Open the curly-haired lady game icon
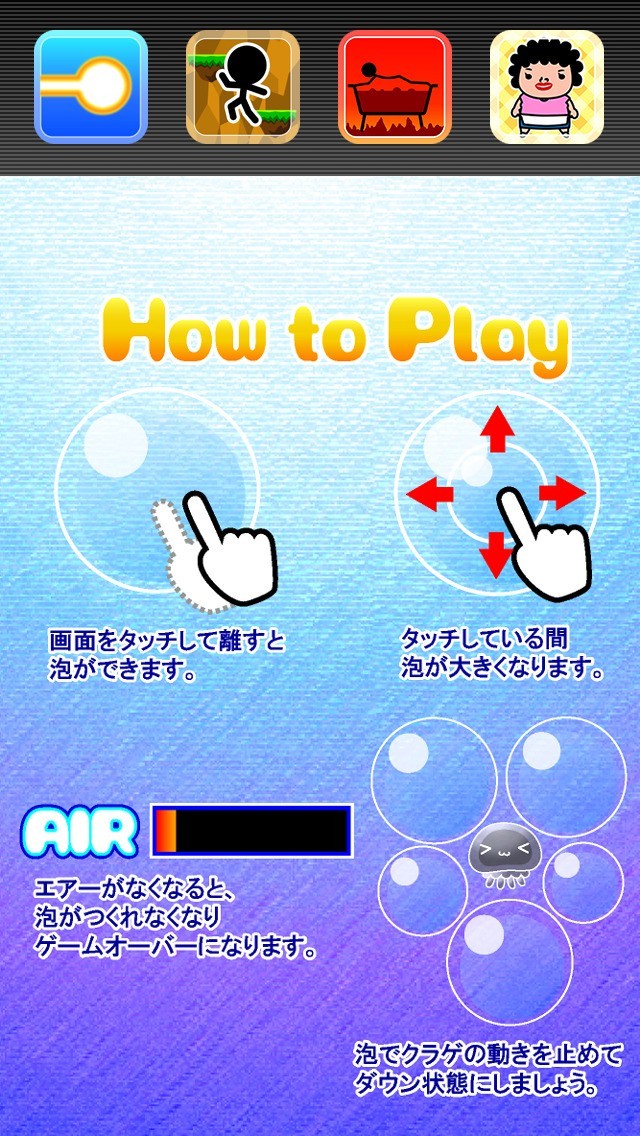This screenshot has width=640, height=1136. point(547,87)
